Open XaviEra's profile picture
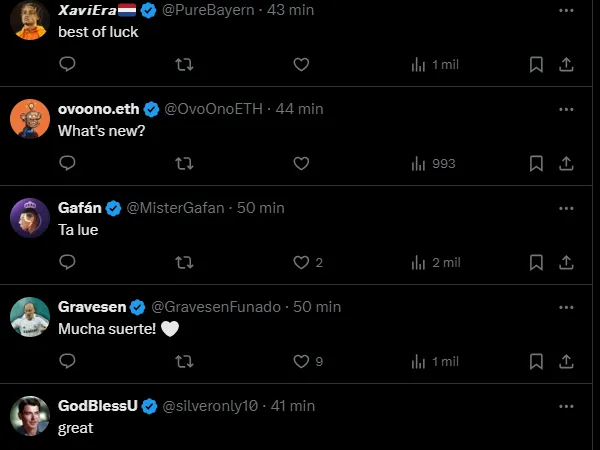The width and height of the screenshot is (600, 450). pos(31,20)
